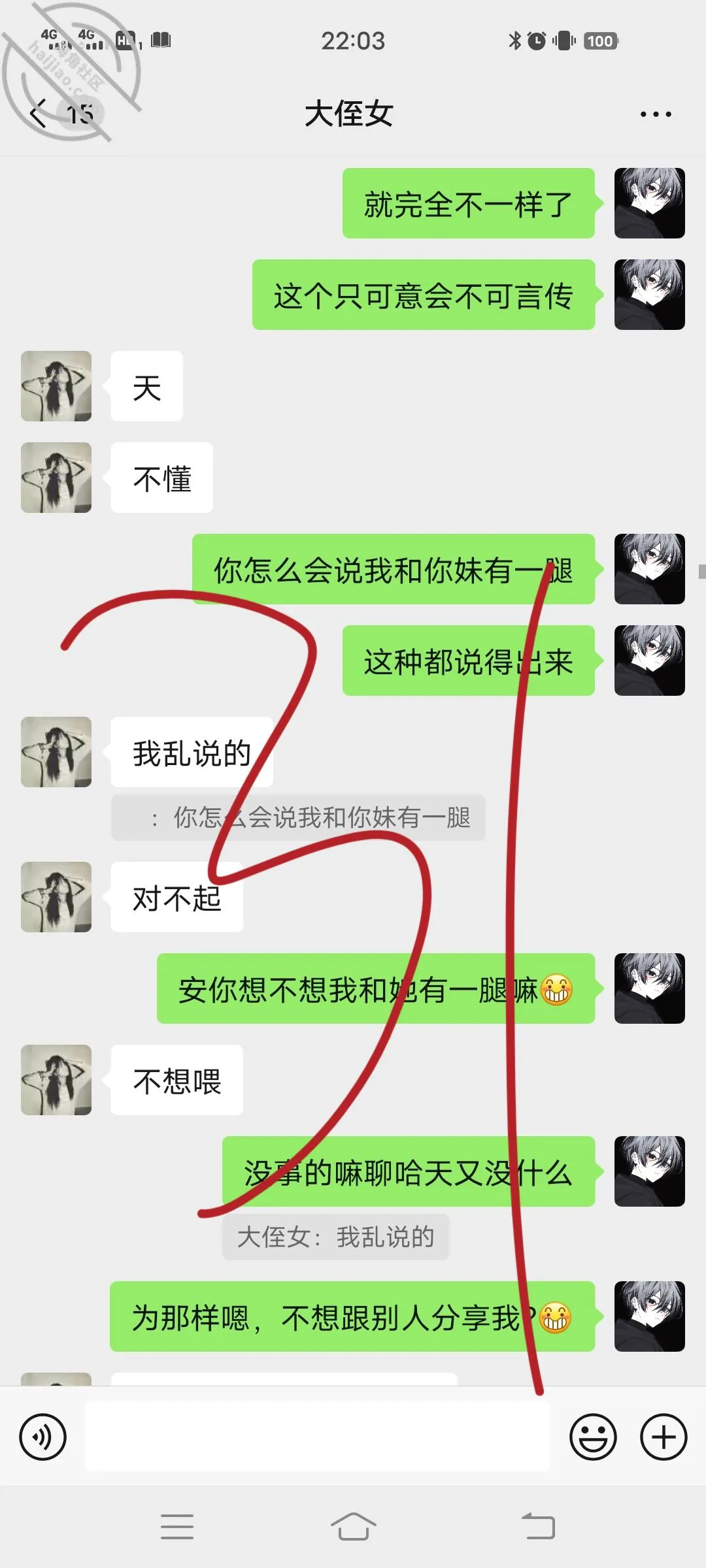Open the plus attachment menu

tap(664, 1437)
